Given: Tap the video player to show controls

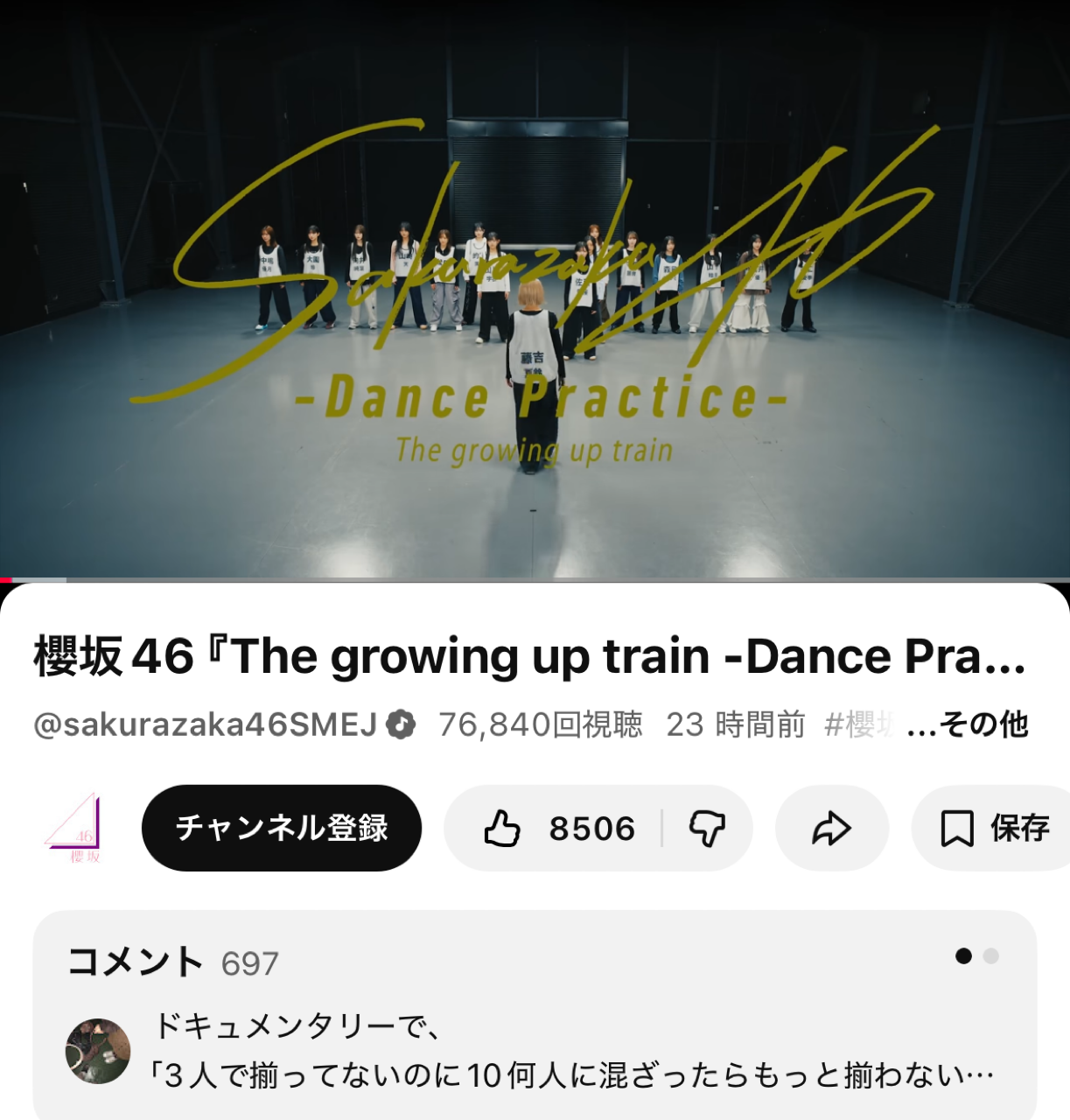Looking at the screenshot, I should (535, 289).
